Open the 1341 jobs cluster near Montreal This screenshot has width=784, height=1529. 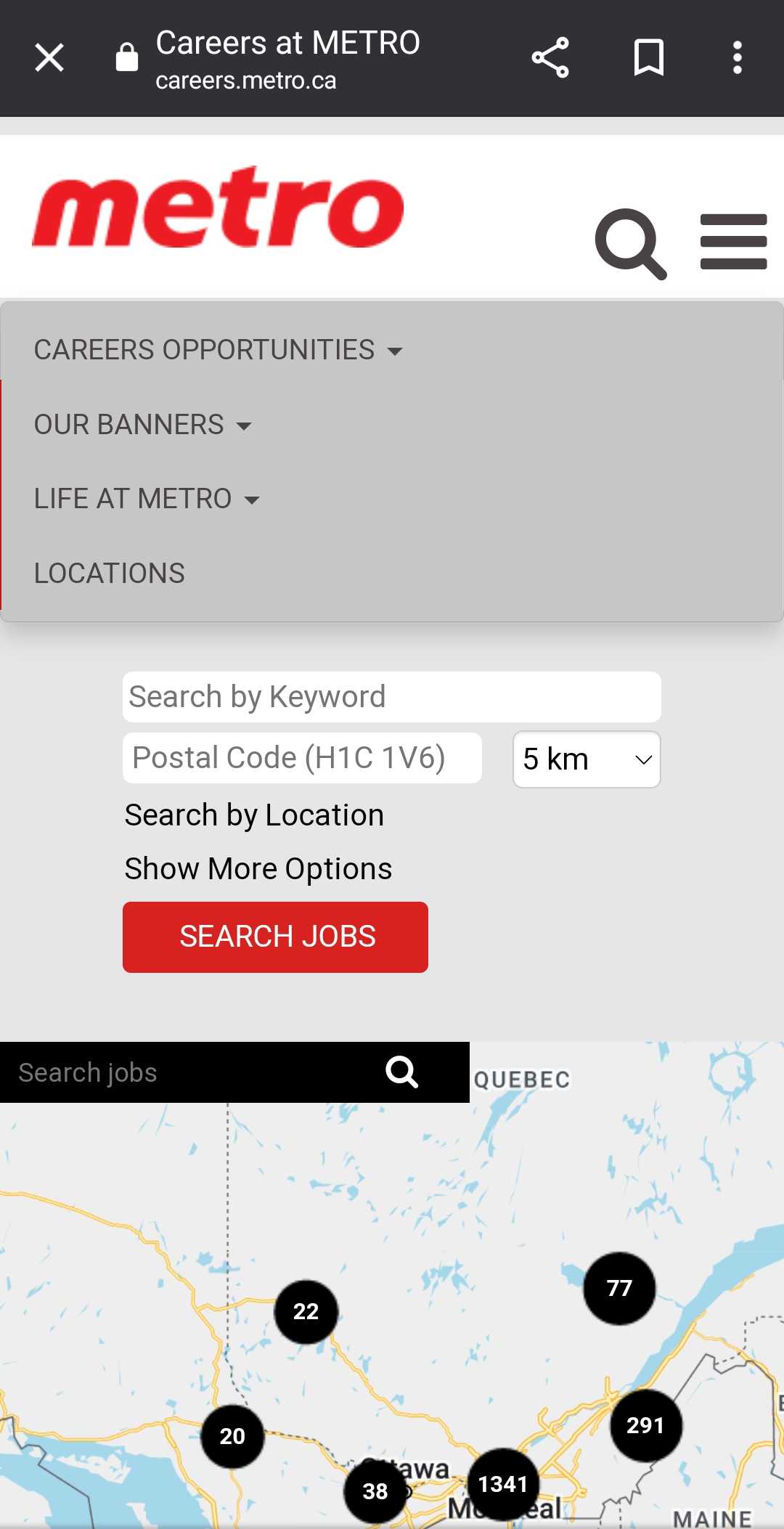[503, 1484]
